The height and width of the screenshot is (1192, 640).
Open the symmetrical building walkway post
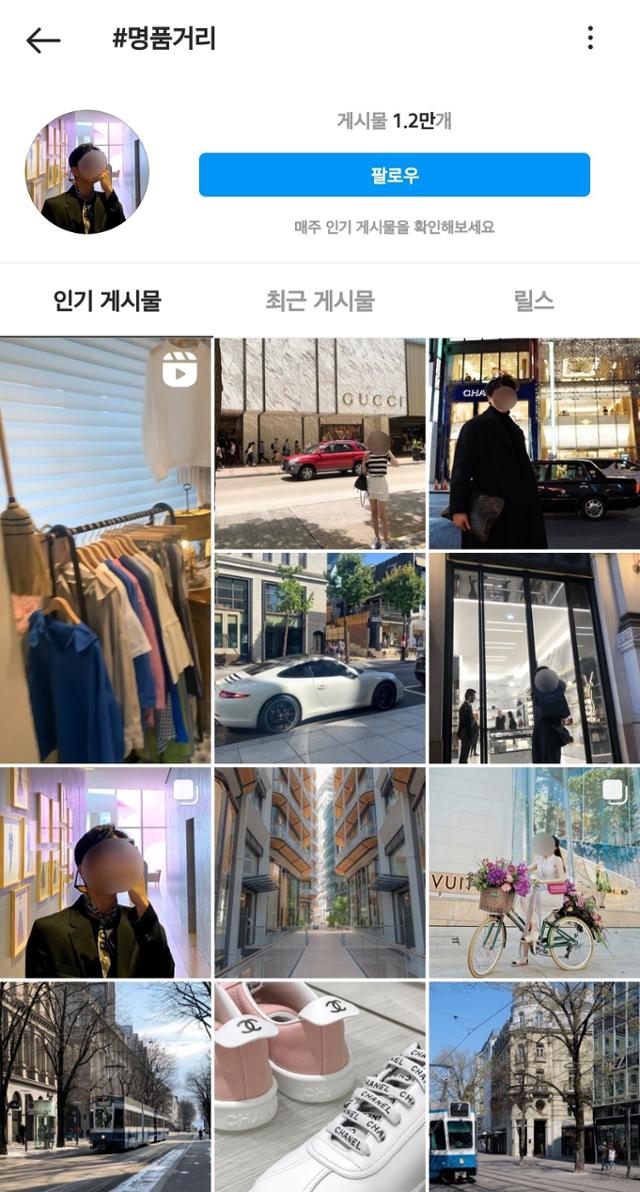coord(320,872)
